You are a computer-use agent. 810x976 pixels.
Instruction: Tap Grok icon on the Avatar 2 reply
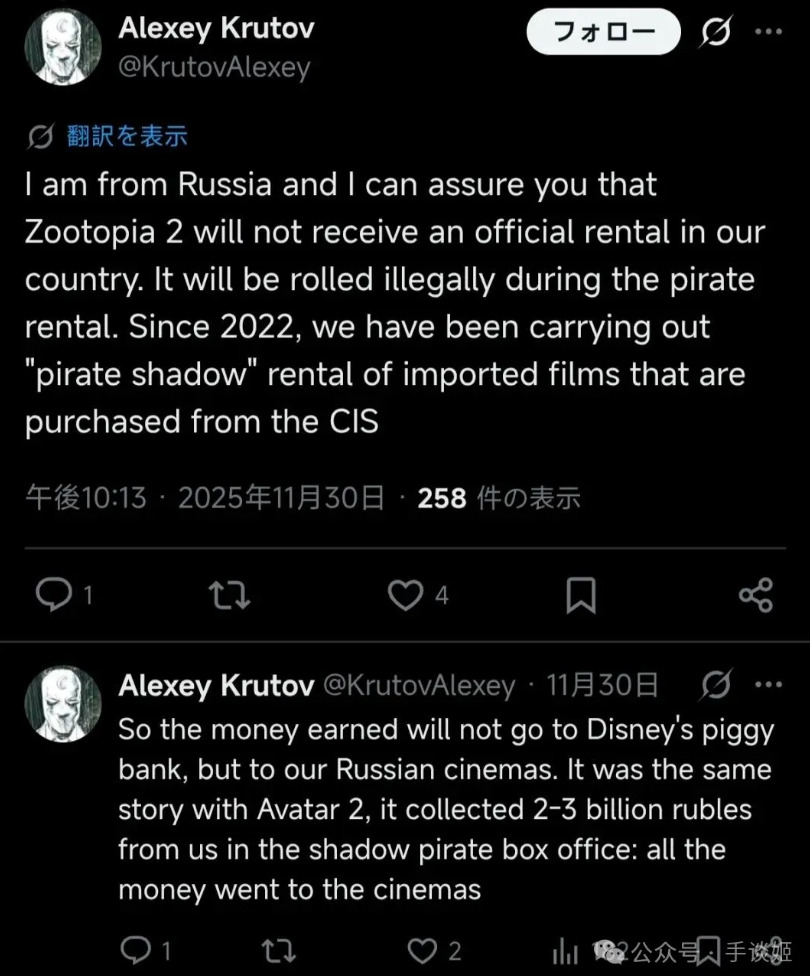coord(716,686)
